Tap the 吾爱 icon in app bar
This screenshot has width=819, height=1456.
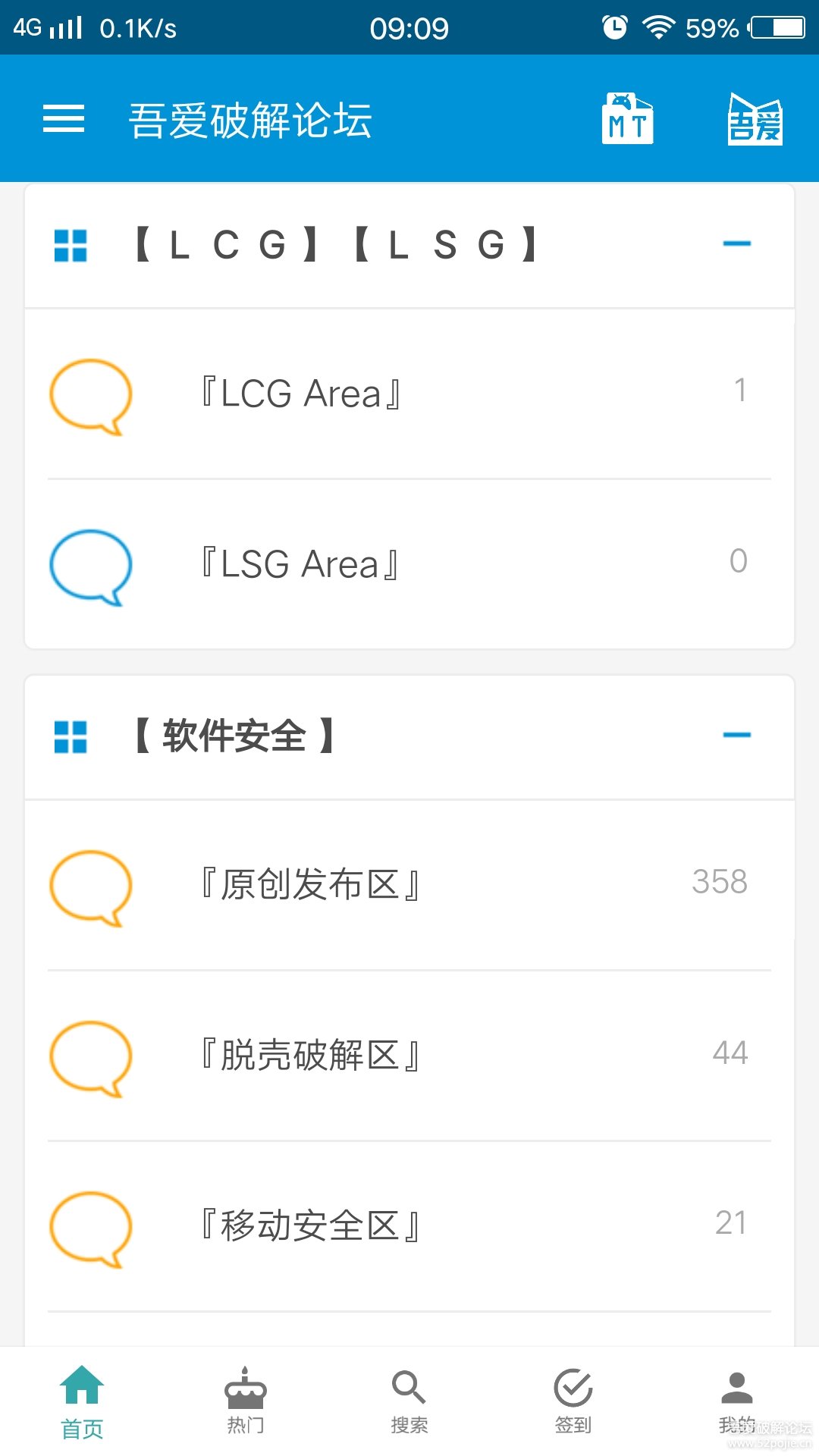coord(755,119)
